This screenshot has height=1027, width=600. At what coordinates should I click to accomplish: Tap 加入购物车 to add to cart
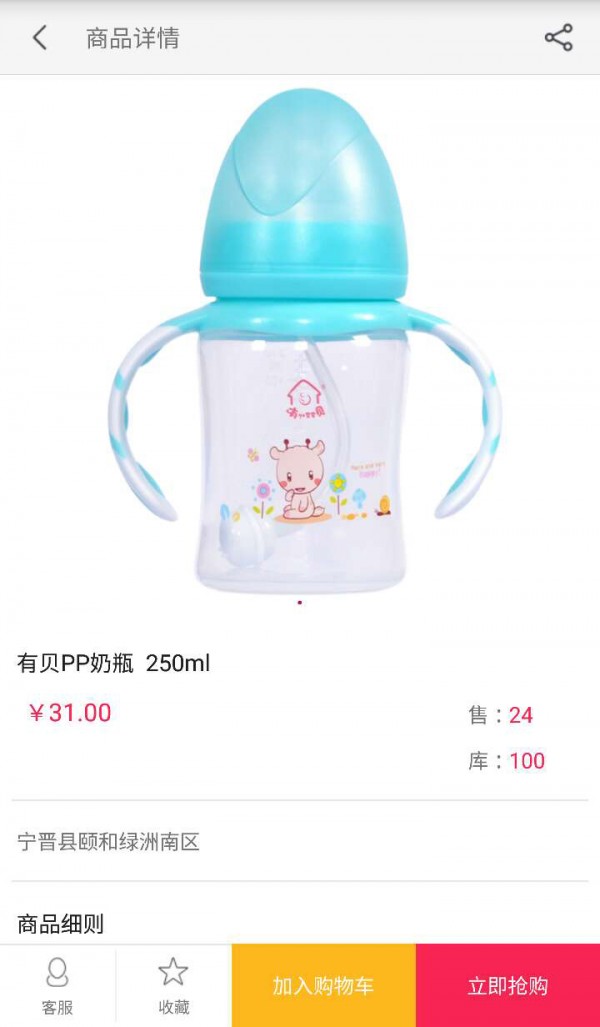(x=323, y=986)
